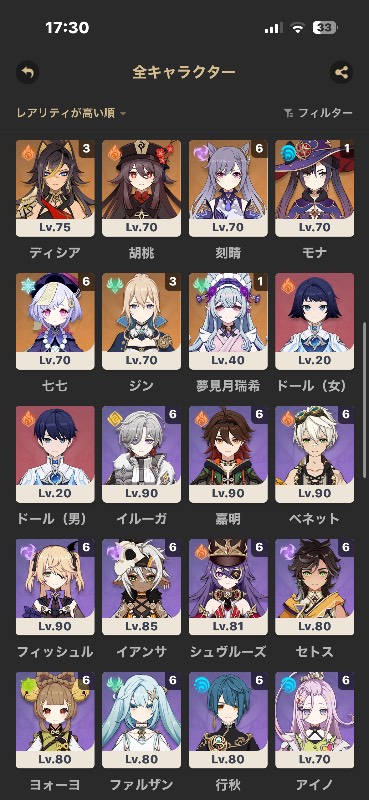Open ジン character card
The width and height of the screenshot is (369, 800).
click(x=141, y=321)
